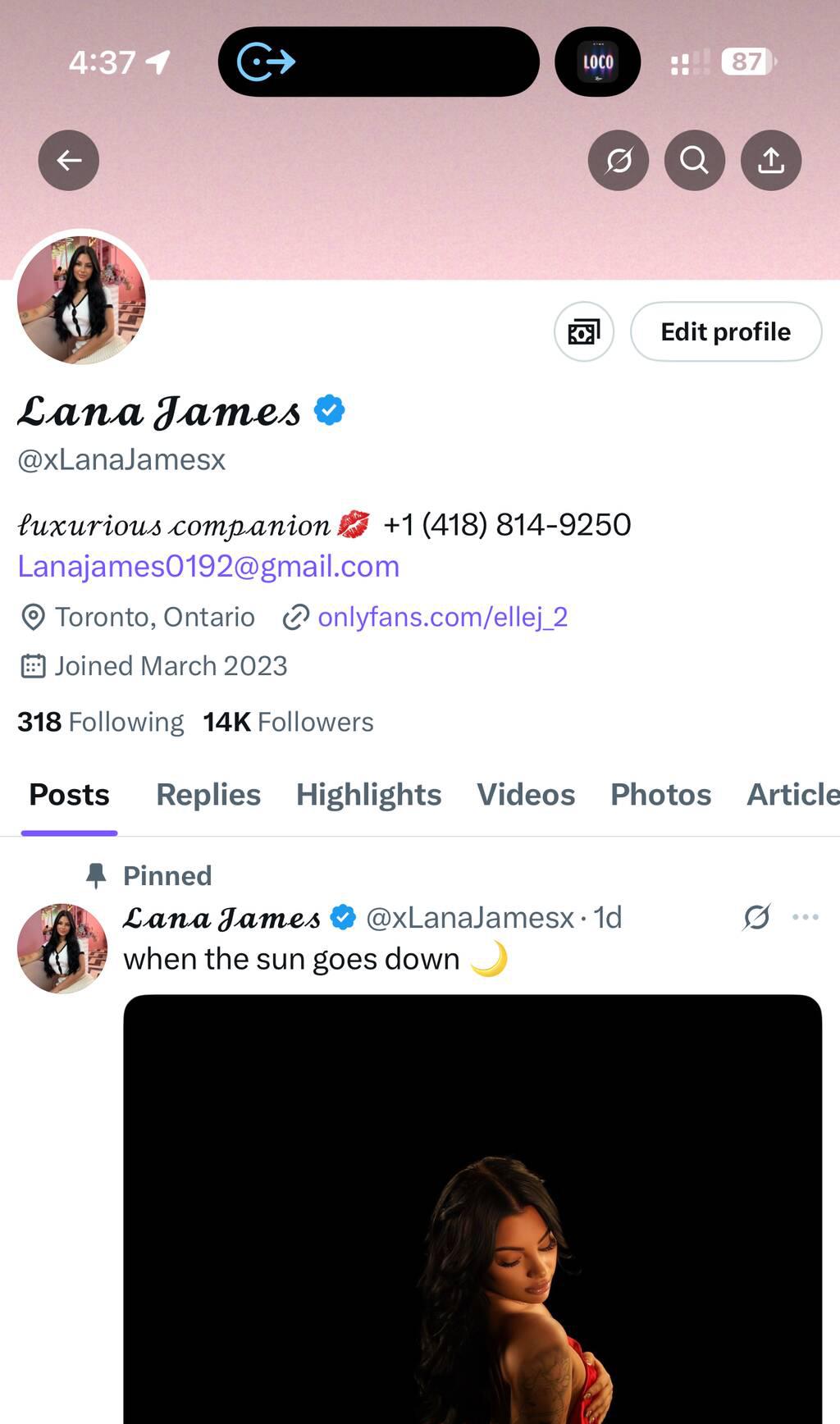Search this profile's posts
This screenshot has height=1424, width=840.
click(x=694, y=160)
